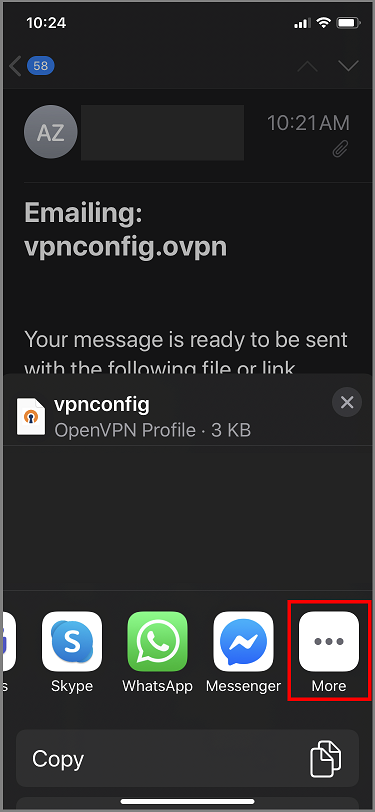Viewport: 375px width, 812px height.
Task: Copy the vpnconfig file
Action: pos(188,759)
